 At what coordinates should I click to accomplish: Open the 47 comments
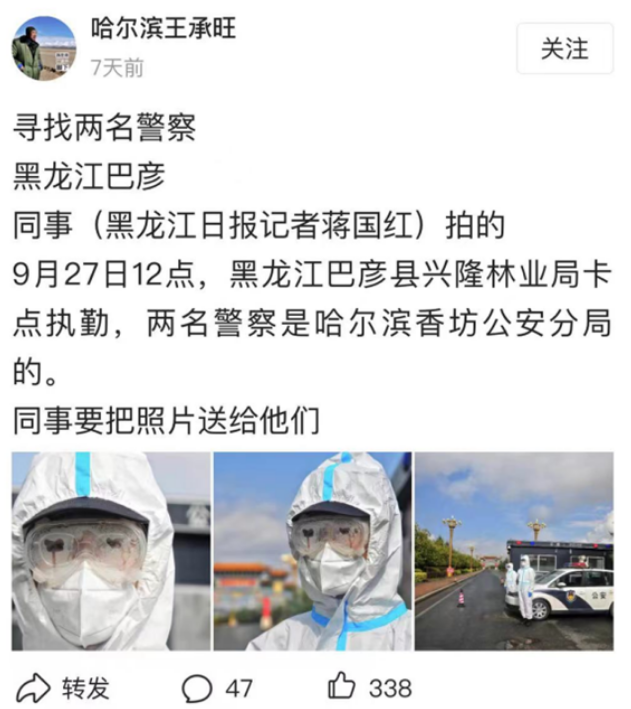pyautogui.click(x=217, y=687)
